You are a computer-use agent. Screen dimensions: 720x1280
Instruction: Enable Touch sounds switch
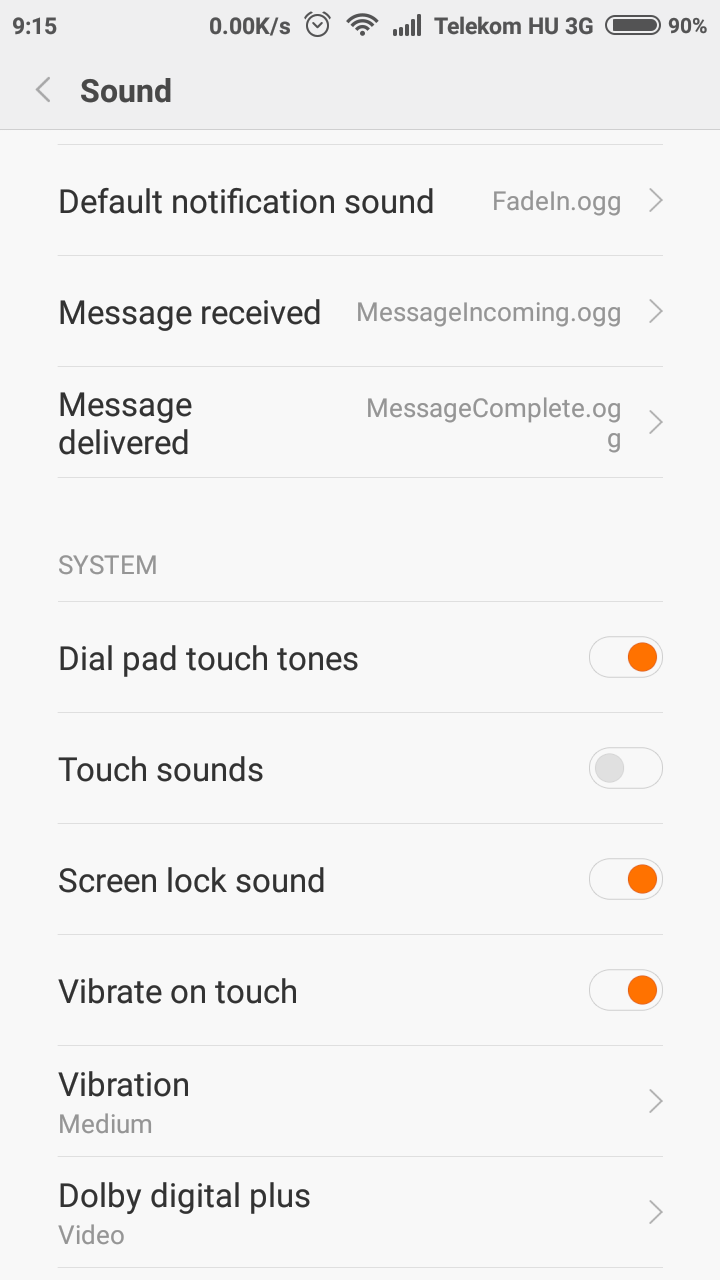tap(626, 769)
